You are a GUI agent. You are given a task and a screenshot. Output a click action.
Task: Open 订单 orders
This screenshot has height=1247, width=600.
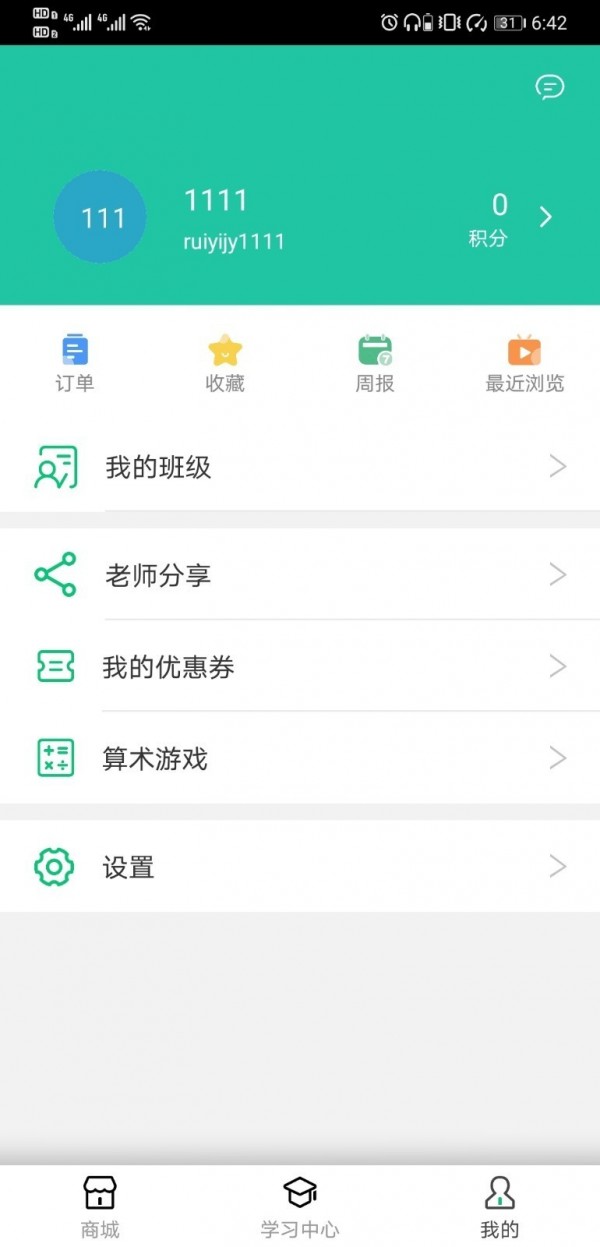[x=75, y=364]
